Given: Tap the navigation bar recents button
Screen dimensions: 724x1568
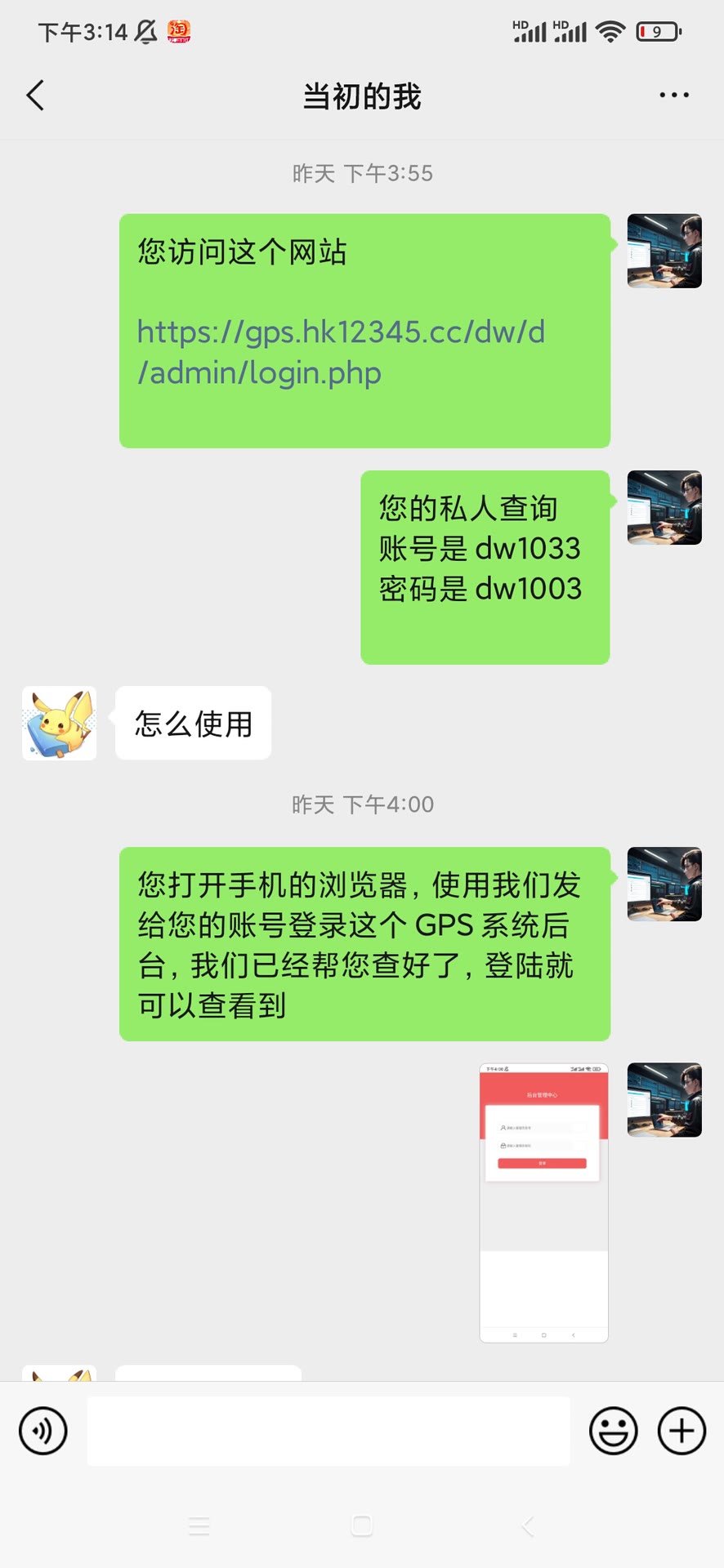Looking at the screenshot, I should point(199,1527).
